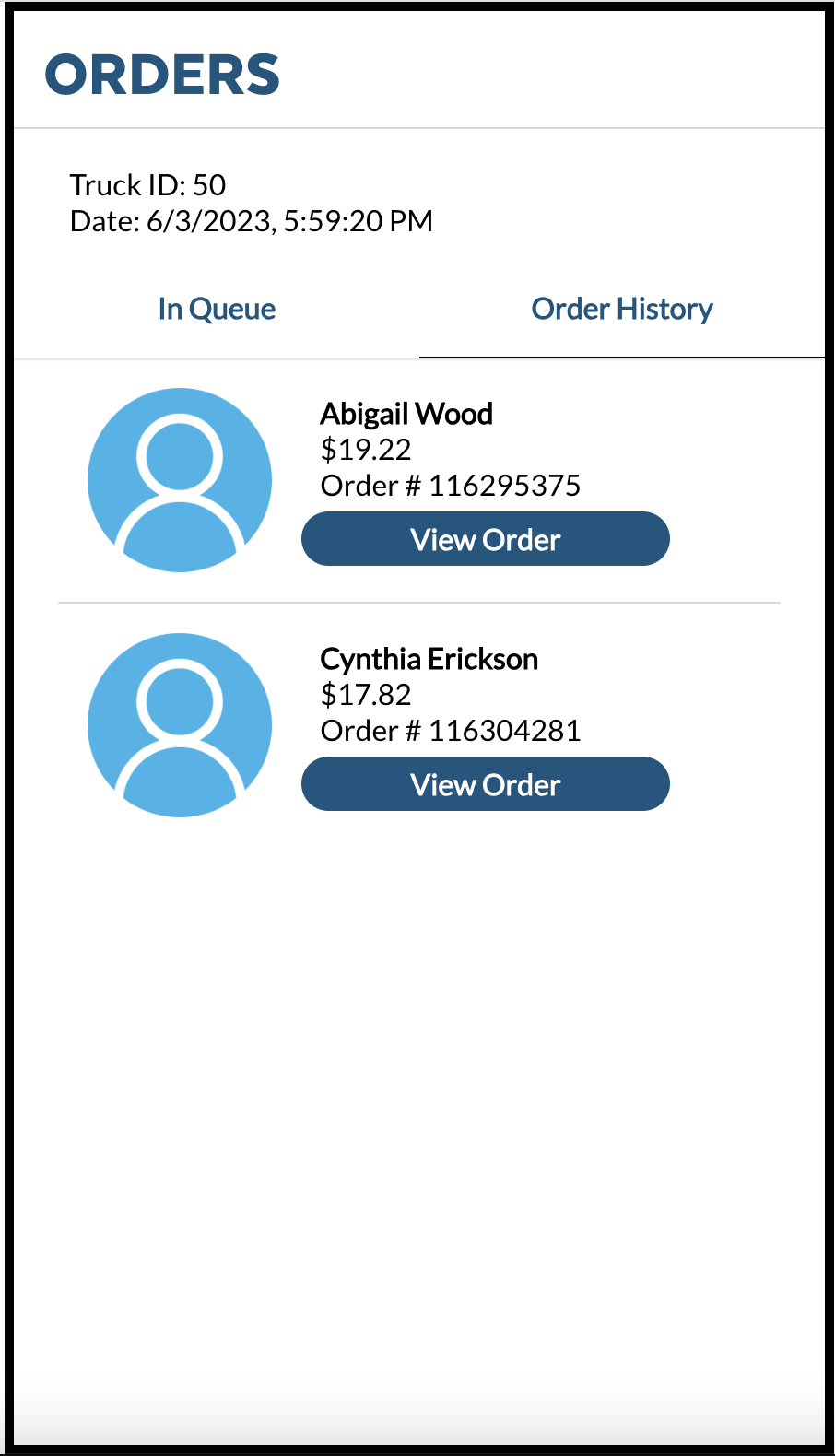Viewport: 835px width, 1456px height.
Task: Click the date 6/3/2023 timestamp
Action: click(x=253, y=221)
